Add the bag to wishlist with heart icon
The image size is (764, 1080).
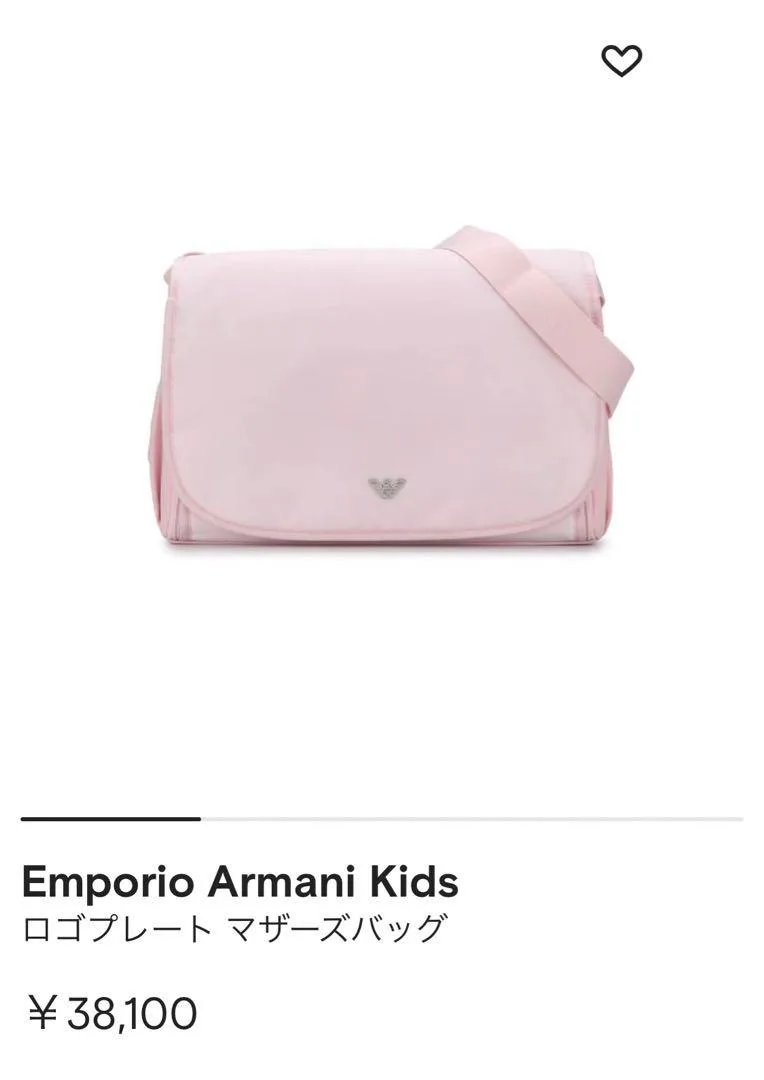pos(621,61)
